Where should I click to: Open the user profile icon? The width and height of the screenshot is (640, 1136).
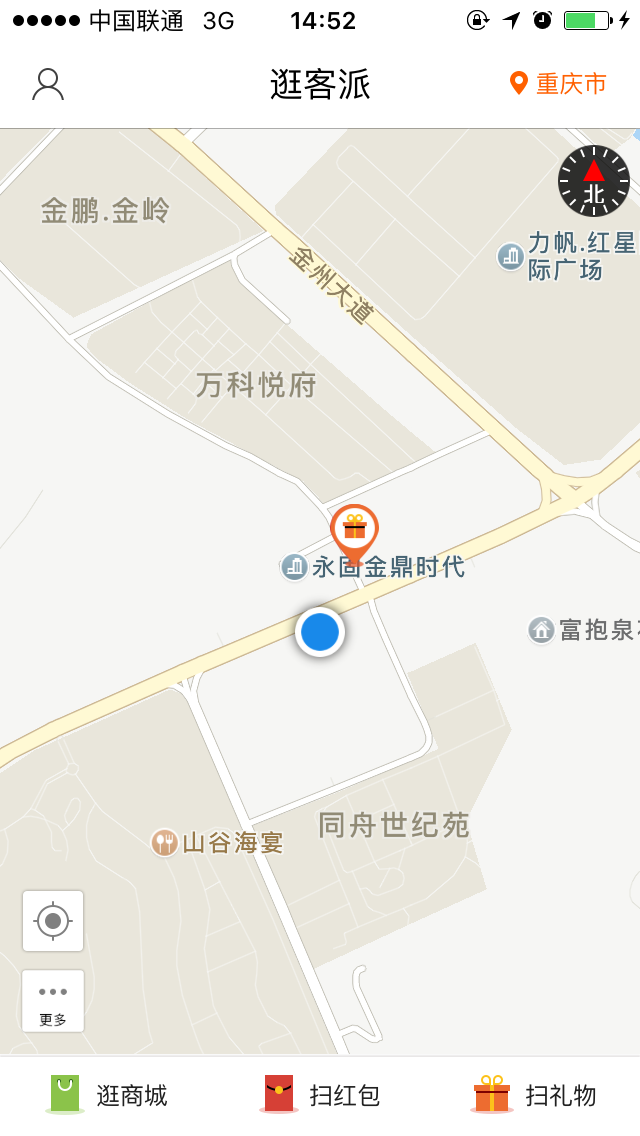(47, 84)
